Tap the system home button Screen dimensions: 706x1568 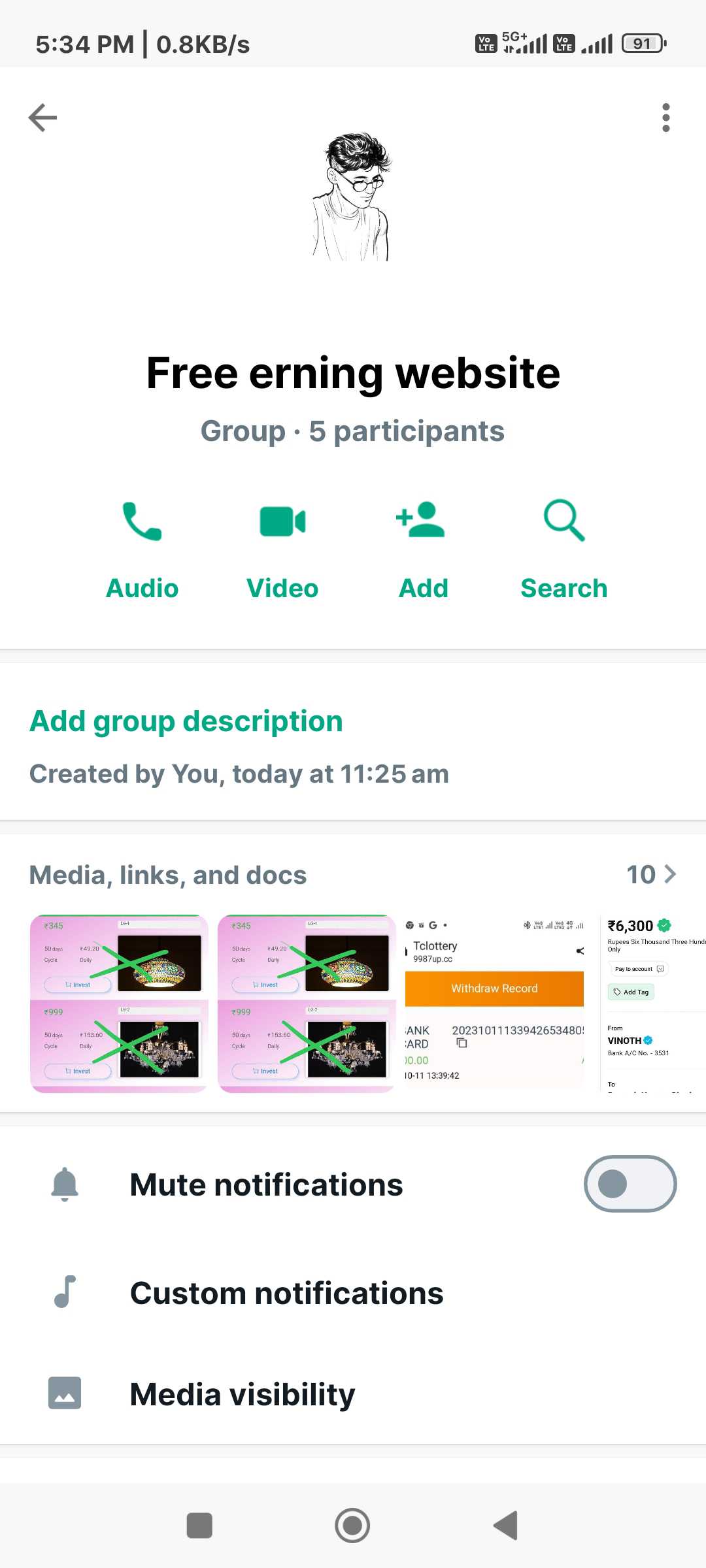pos(352,1526)
